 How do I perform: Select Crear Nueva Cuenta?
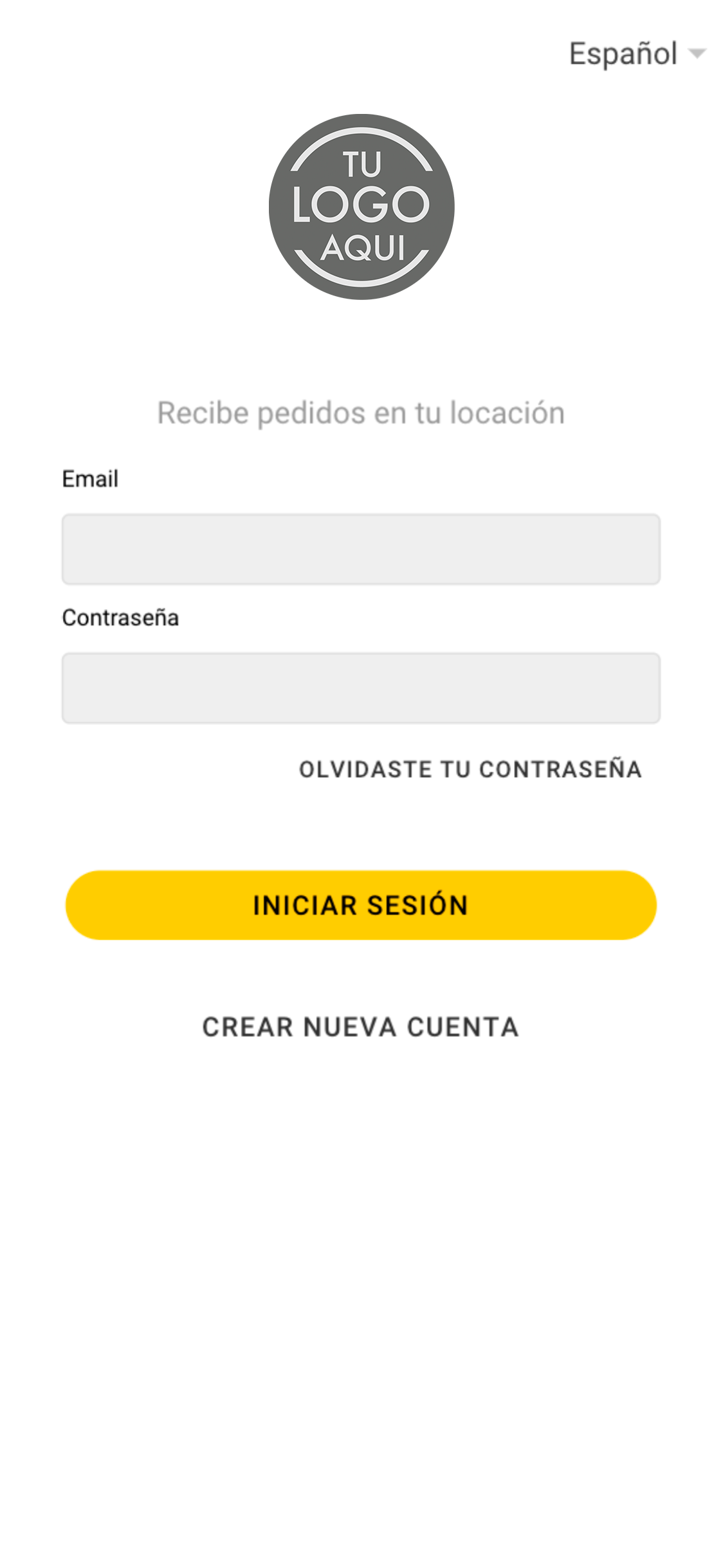(361, 1027)
